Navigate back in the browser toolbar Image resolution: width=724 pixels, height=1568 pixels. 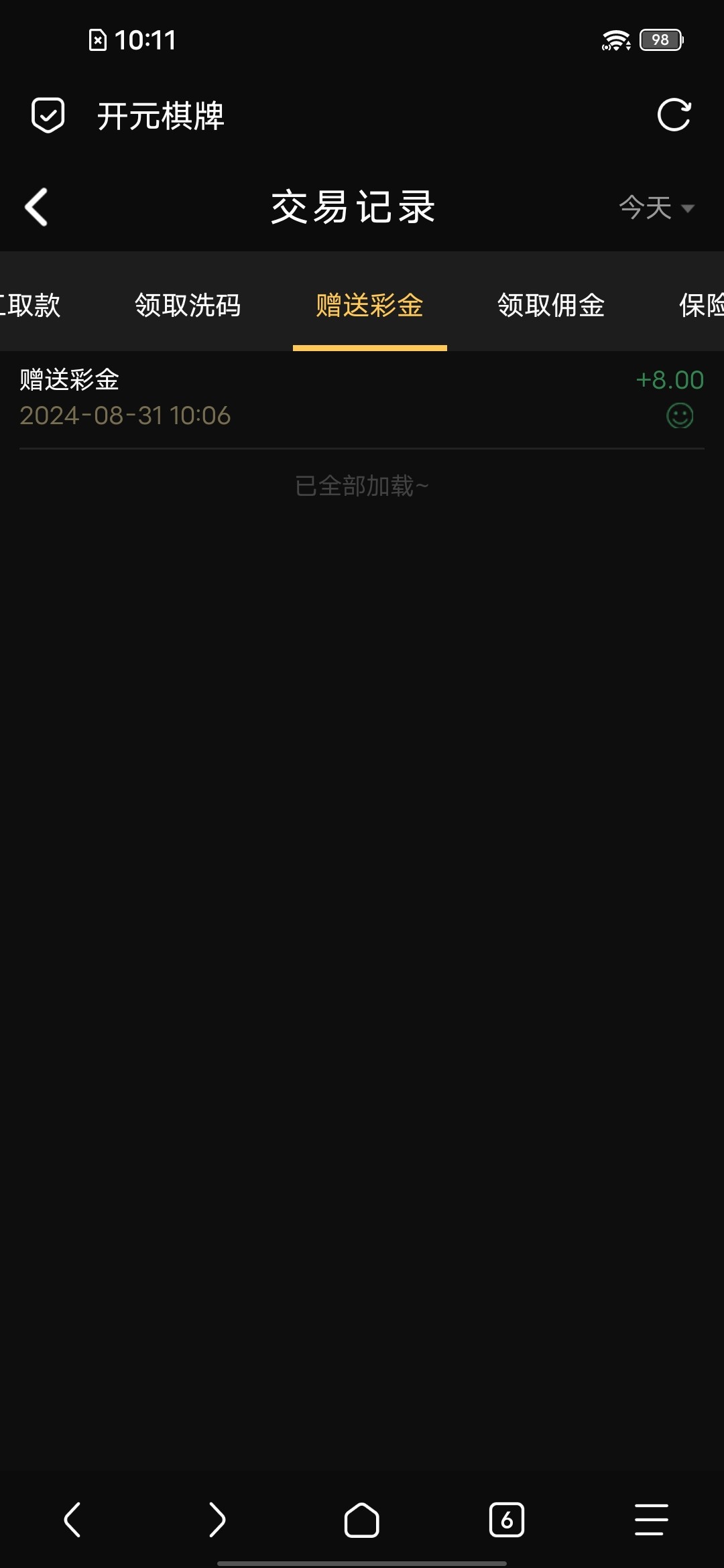pos(72,1520)
